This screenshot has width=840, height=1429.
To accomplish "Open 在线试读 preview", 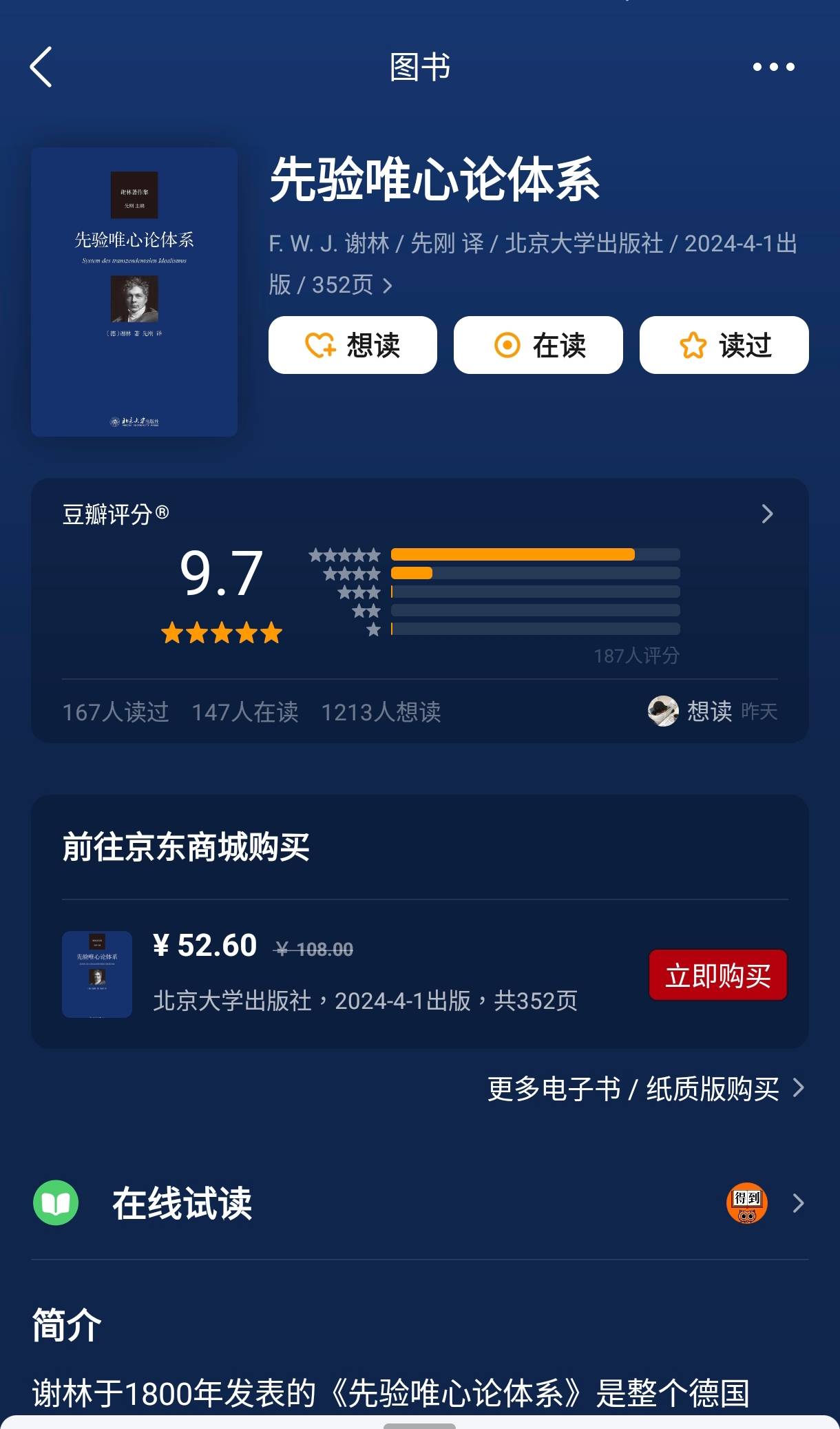I will 419,1203.
